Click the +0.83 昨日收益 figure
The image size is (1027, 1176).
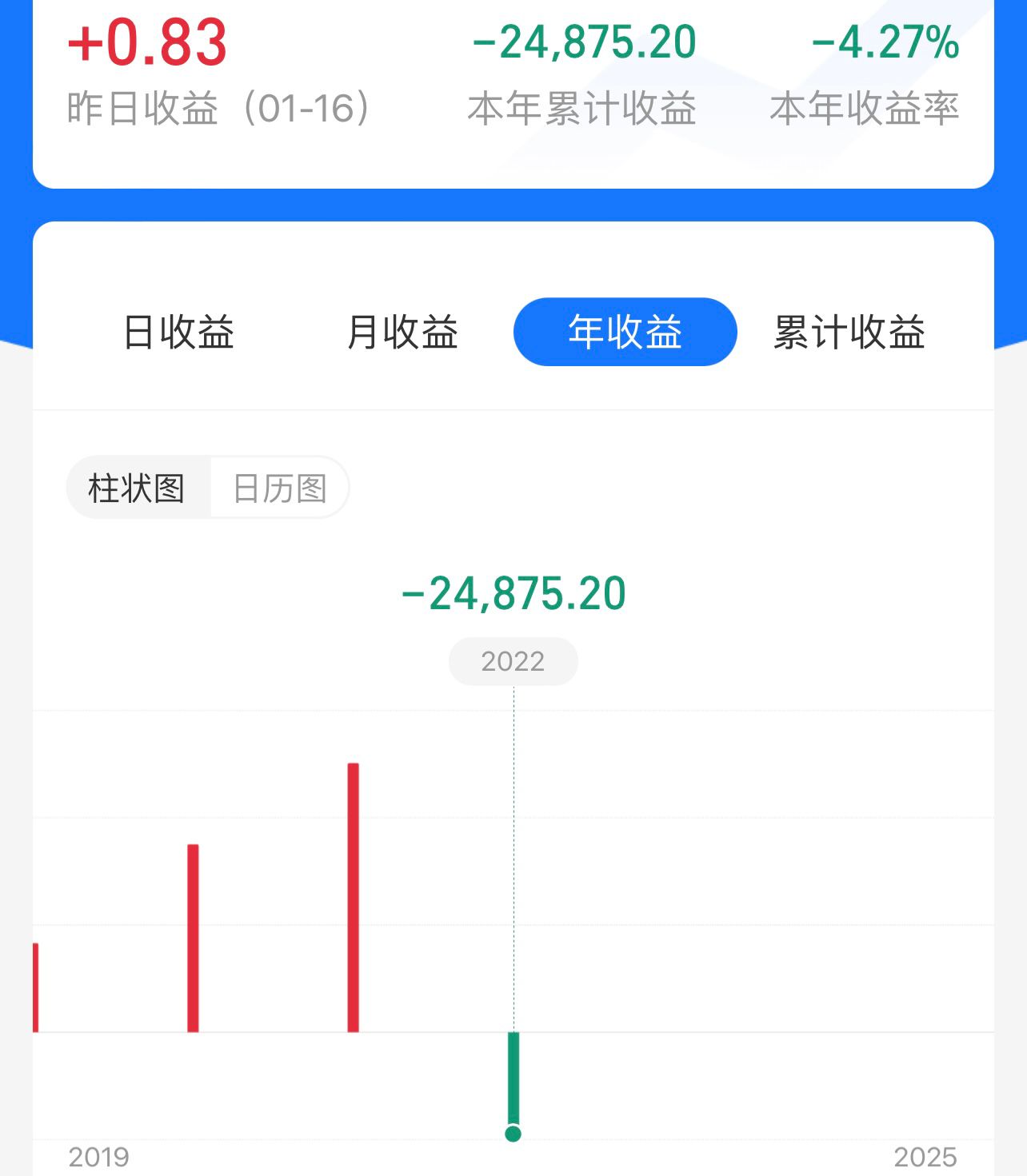tap(146, 42)
